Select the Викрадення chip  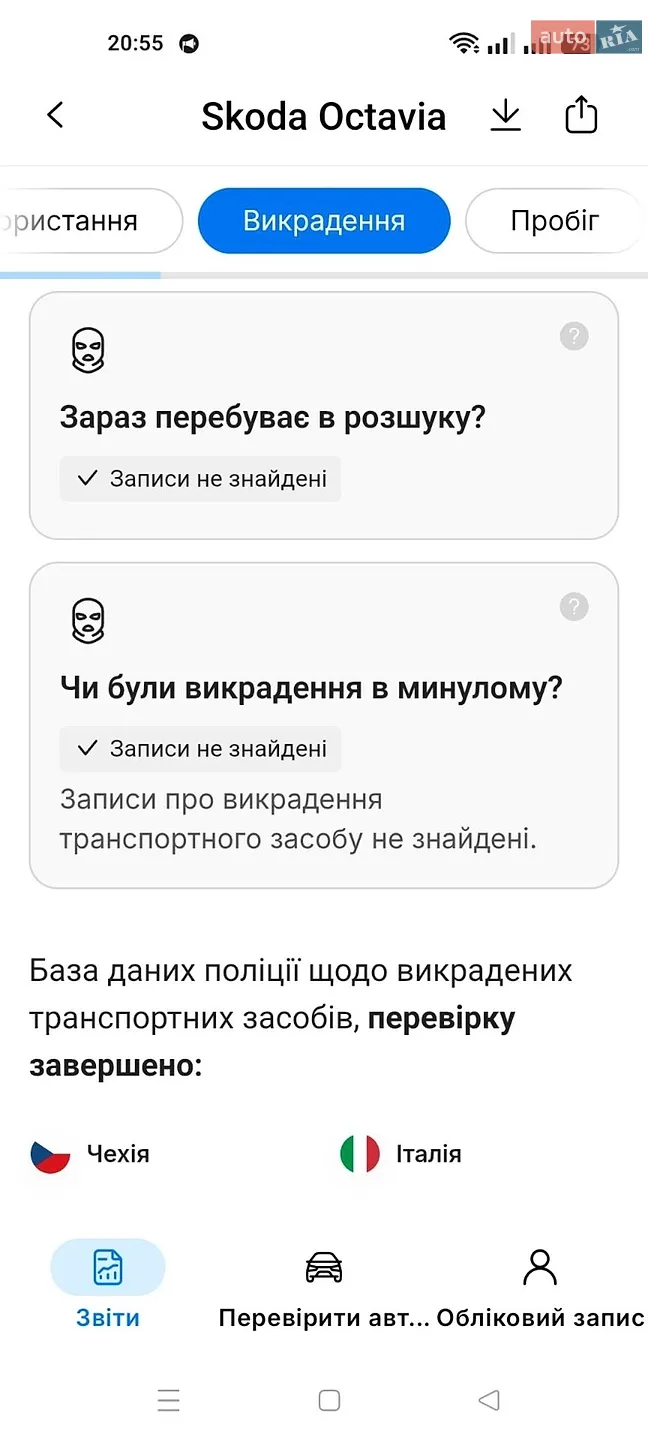(x=324, y=221)
